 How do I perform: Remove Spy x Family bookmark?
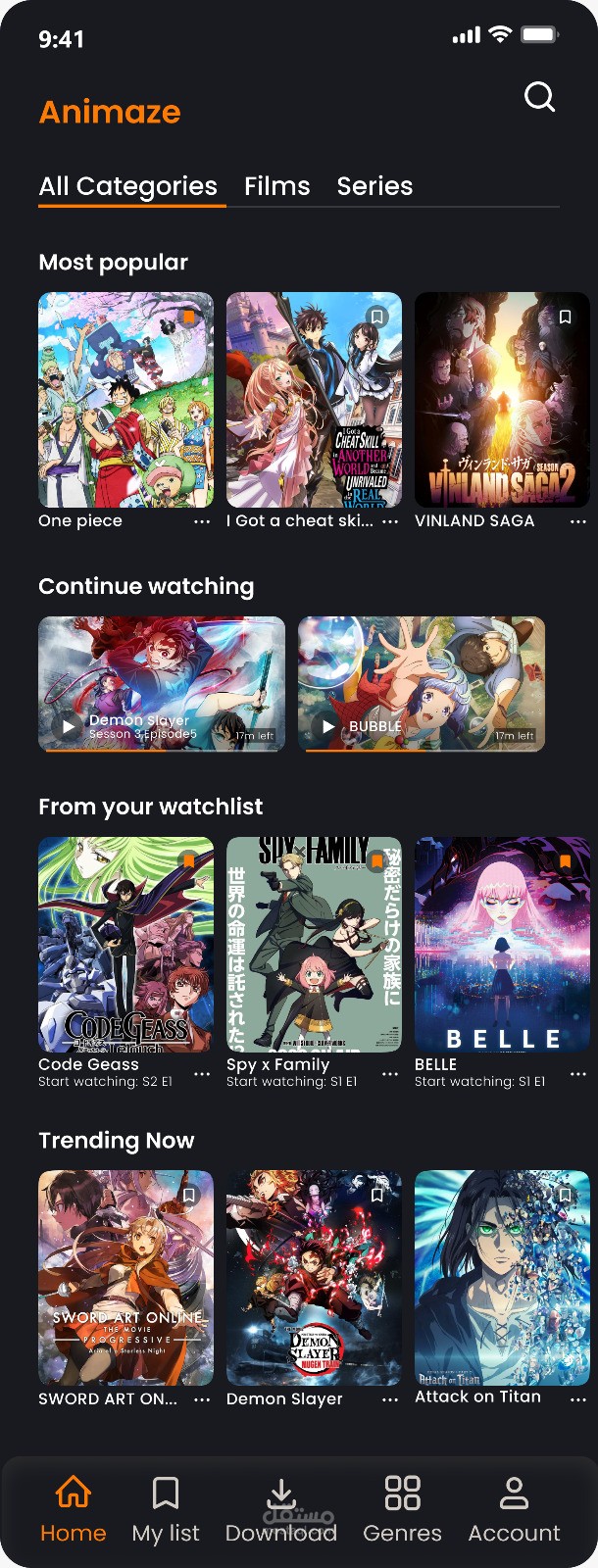377,861
